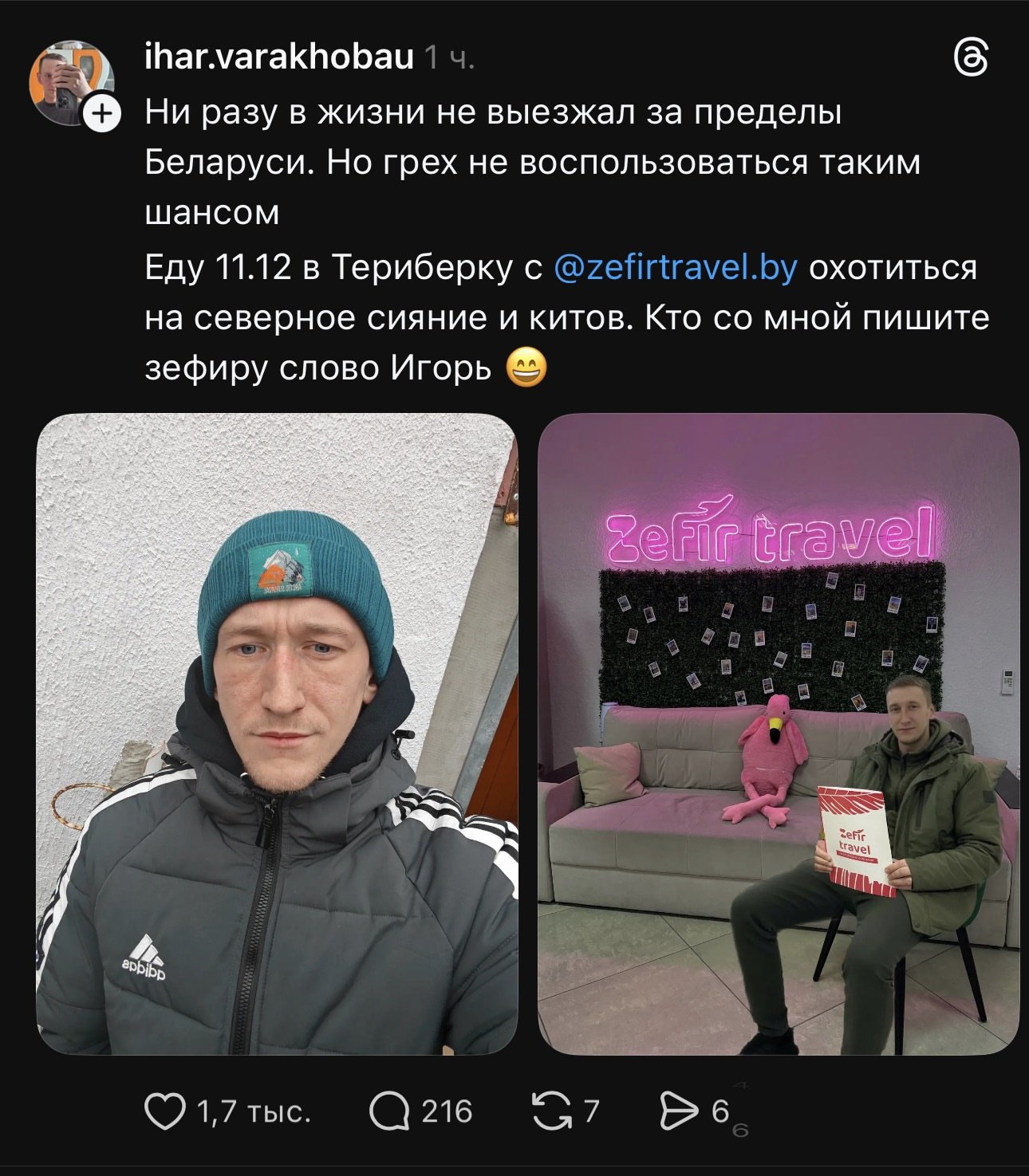Image resolution: width=1029 pixels, height=1176 pixels.
Task: Share the post via the send icon
Action: [x=678, y=1111]
